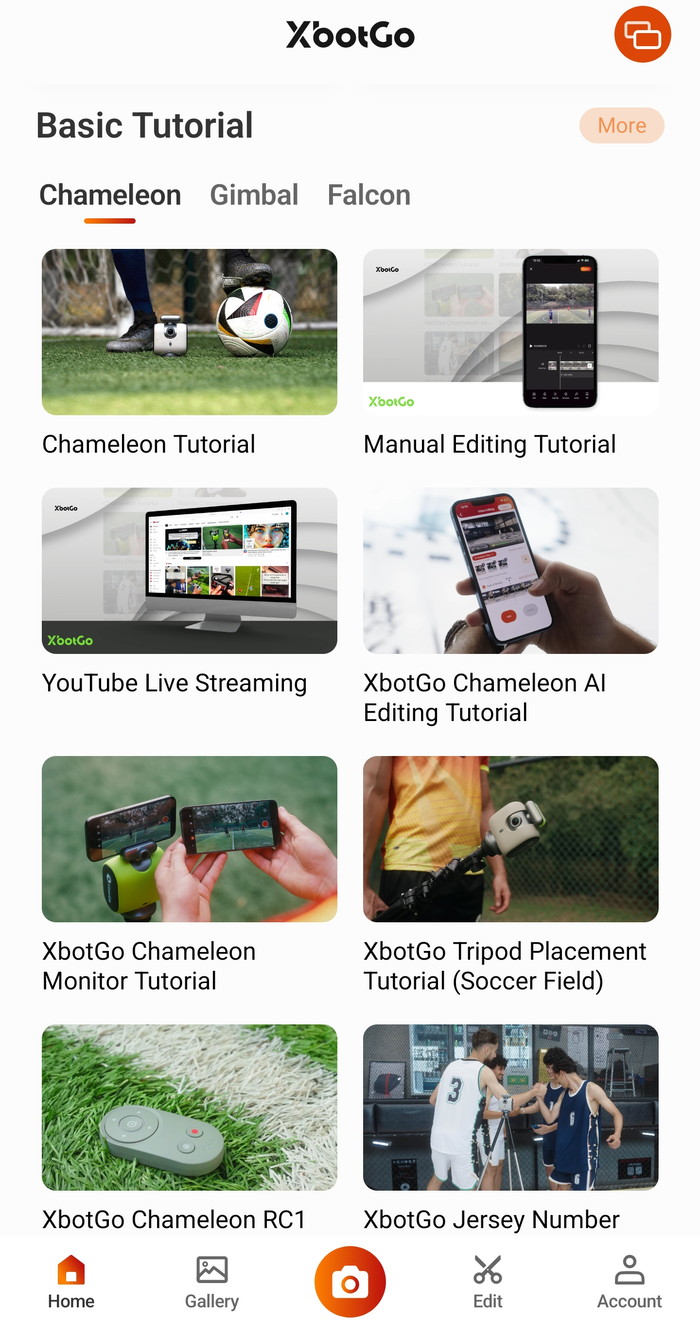Tap the orange camera button
This screenshot has width=700, height=1320.
[x=350, y=1281]
